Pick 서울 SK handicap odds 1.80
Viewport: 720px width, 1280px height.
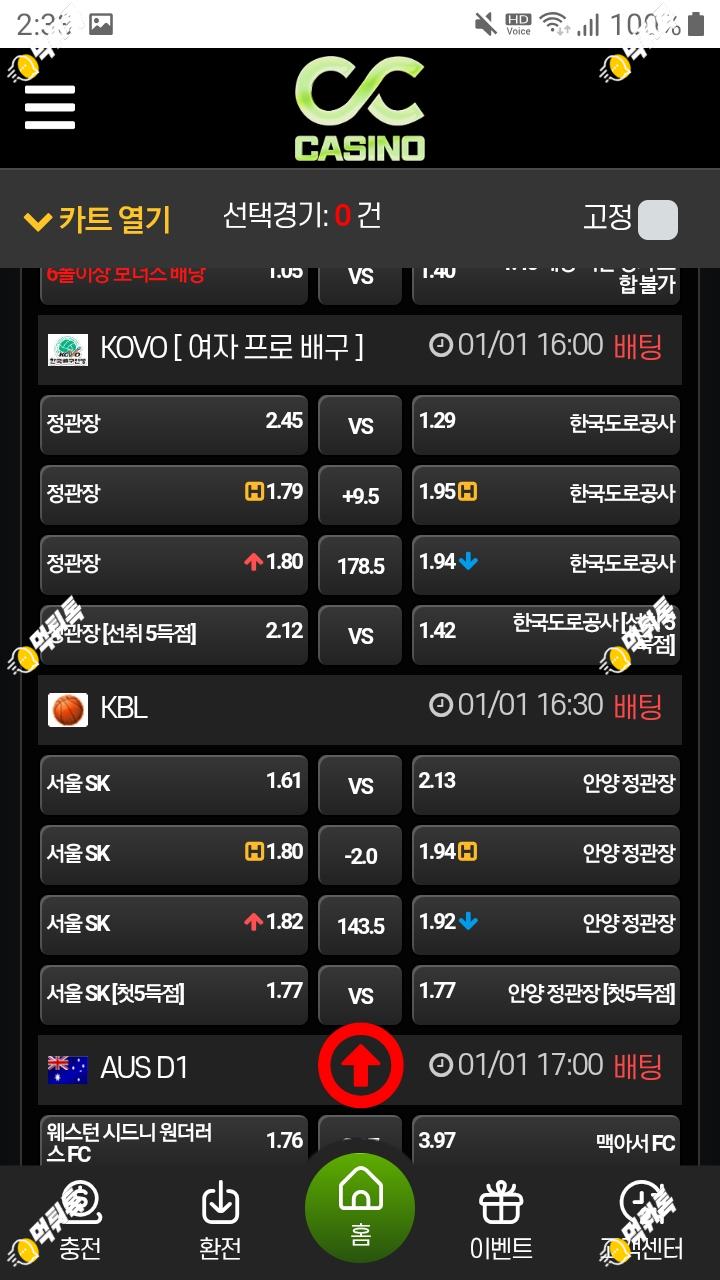[x=174, y=854]
